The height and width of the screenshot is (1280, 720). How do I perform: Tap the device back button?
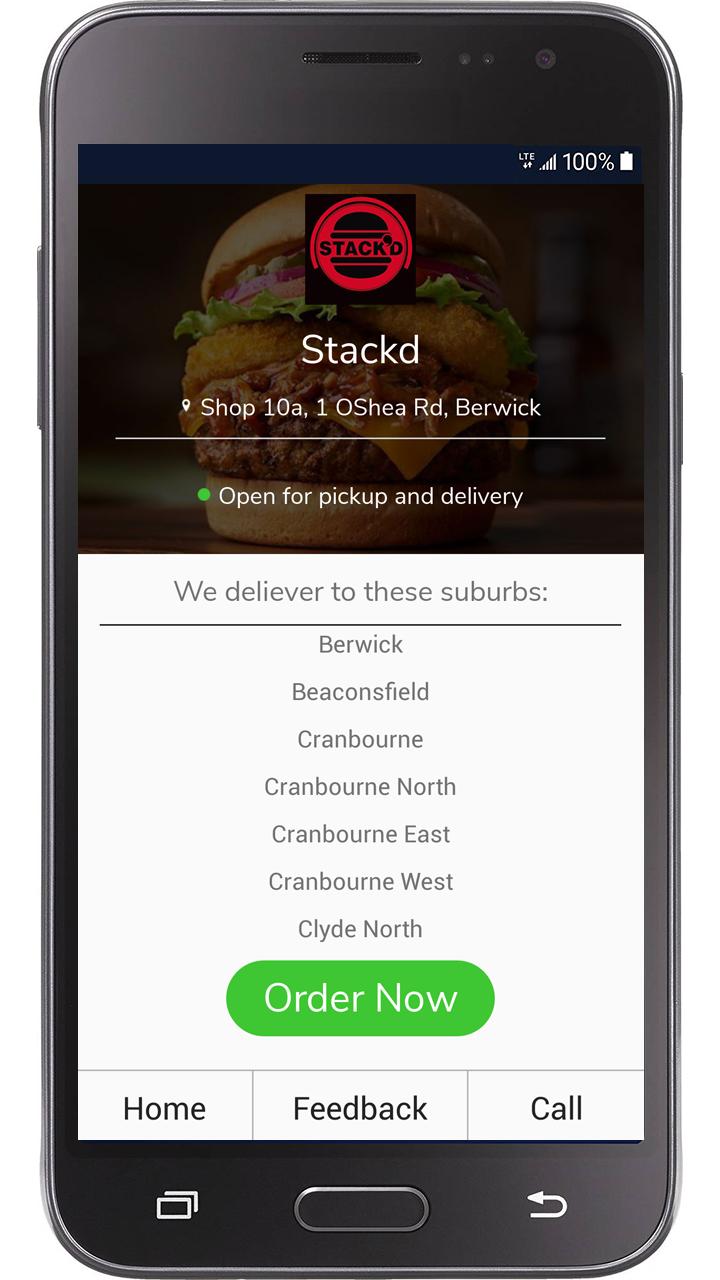[x=547, y=1205]
